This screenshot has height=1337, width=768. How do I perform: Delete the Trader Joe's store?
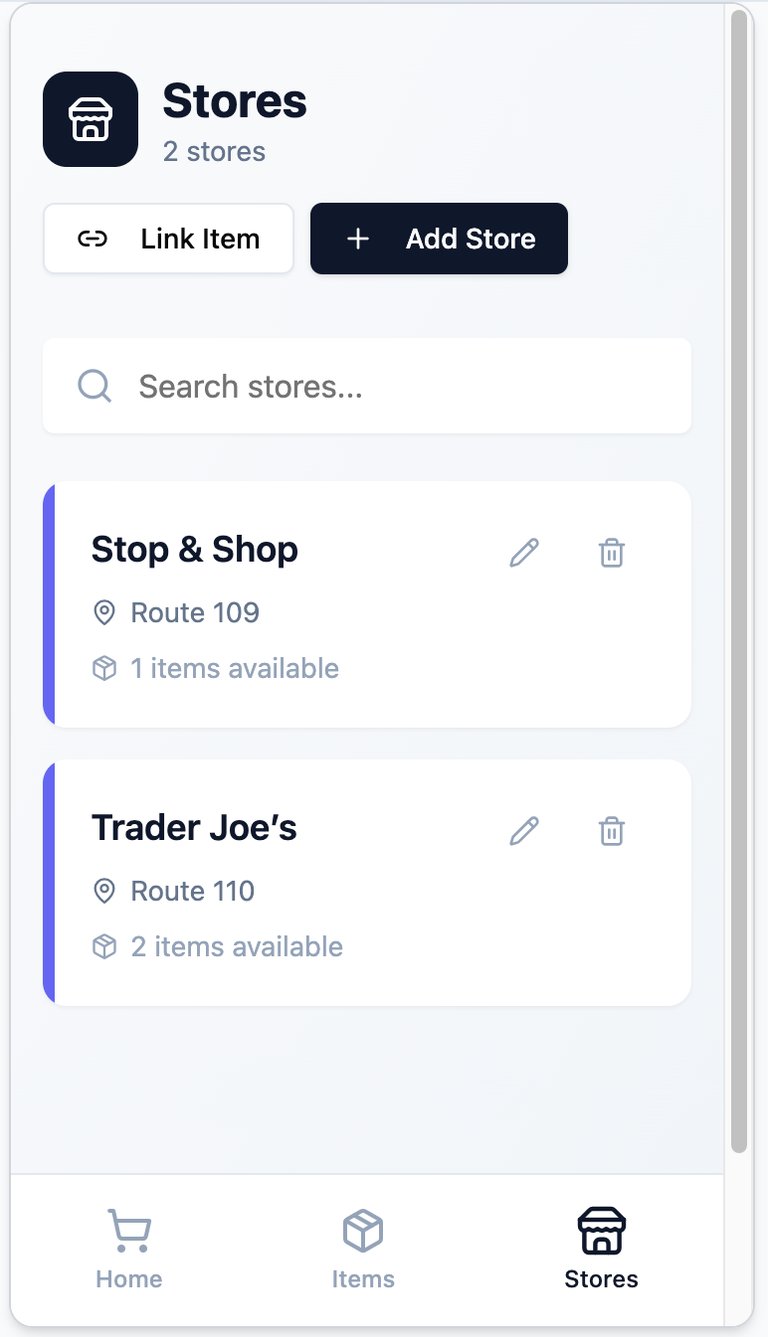[x=611, y=831]
